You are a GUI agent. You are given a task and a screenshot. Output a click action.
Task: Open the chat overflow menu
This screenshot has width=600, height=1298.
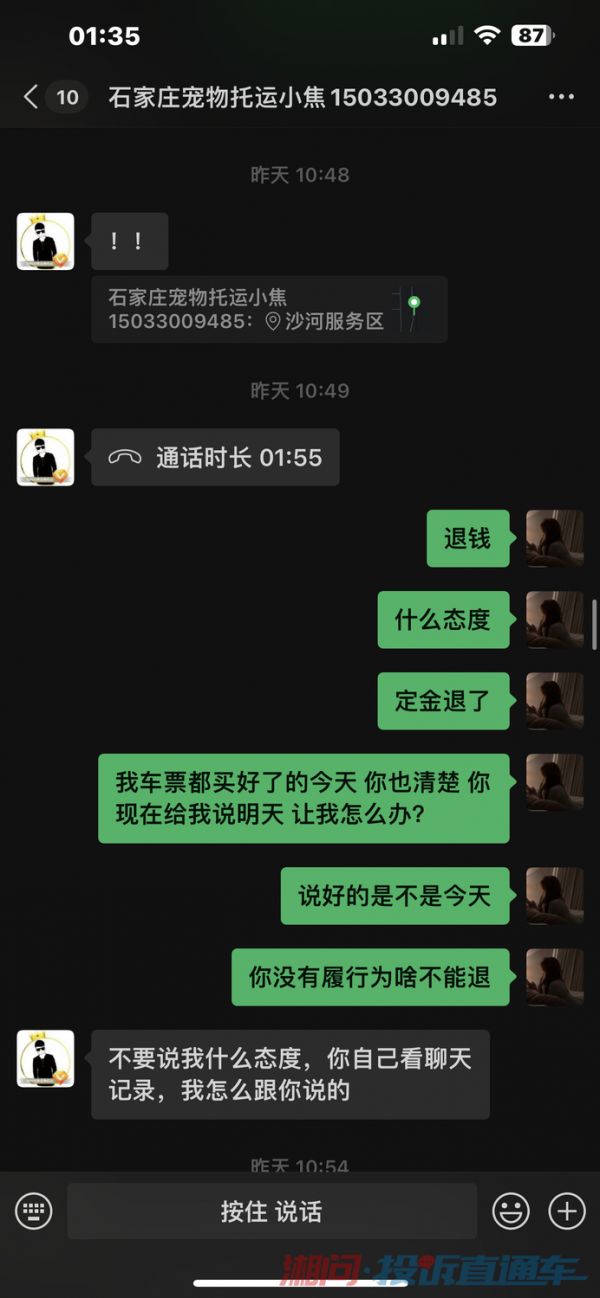pyautogui.click(x=561, y=97)
